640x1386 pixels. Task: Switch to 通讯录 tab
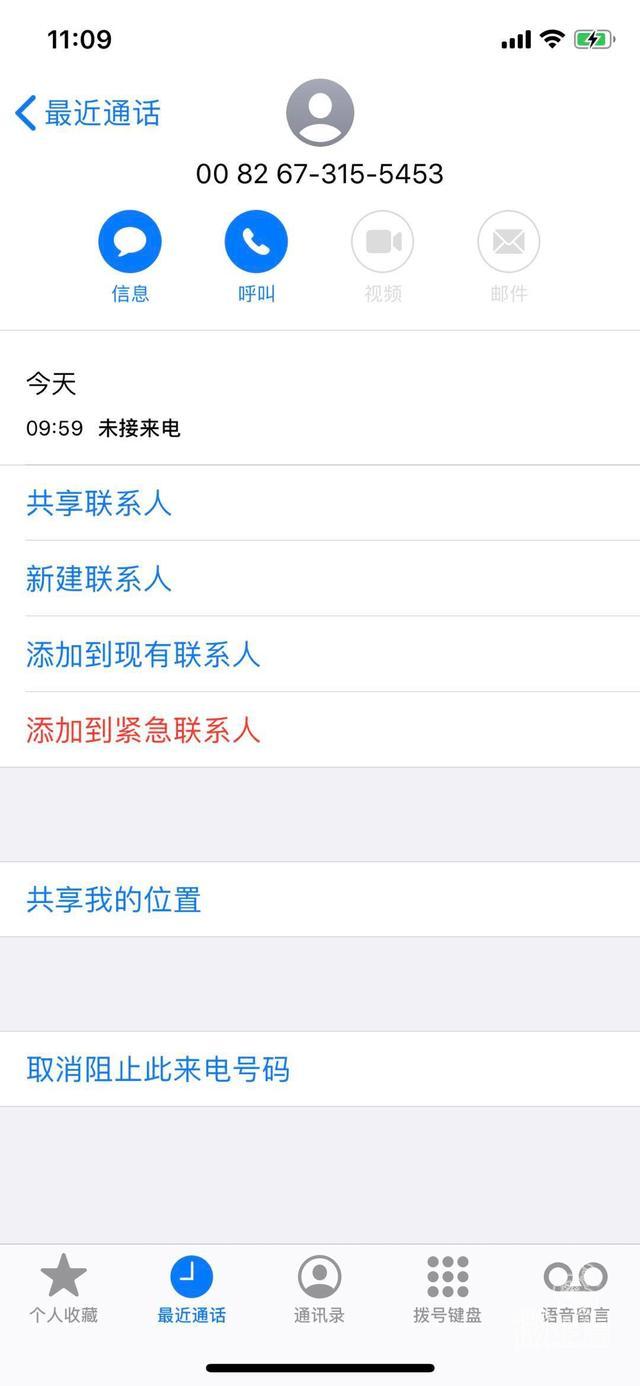click(x=319, y=1288)
